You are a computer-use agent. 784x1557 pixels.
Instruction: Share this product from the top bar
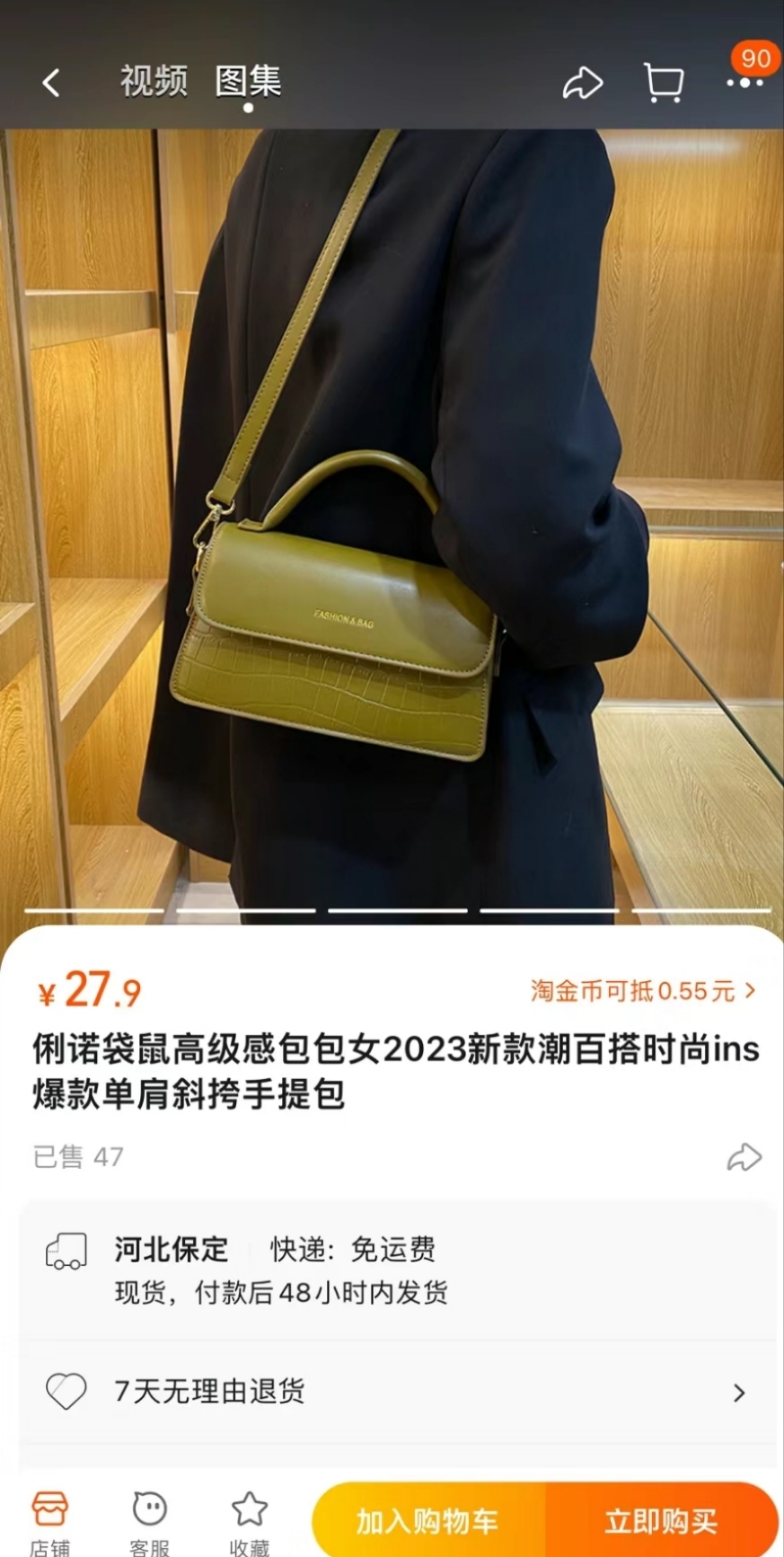582,84
